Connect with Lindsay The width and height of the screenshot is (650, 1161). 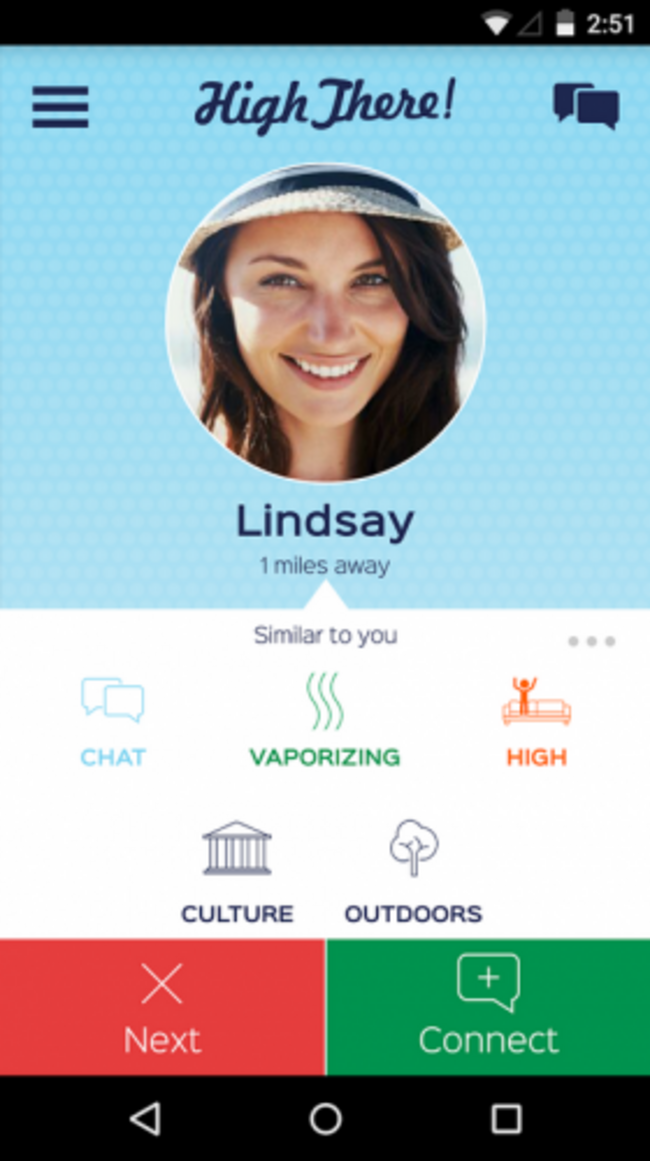point(488,1007)
